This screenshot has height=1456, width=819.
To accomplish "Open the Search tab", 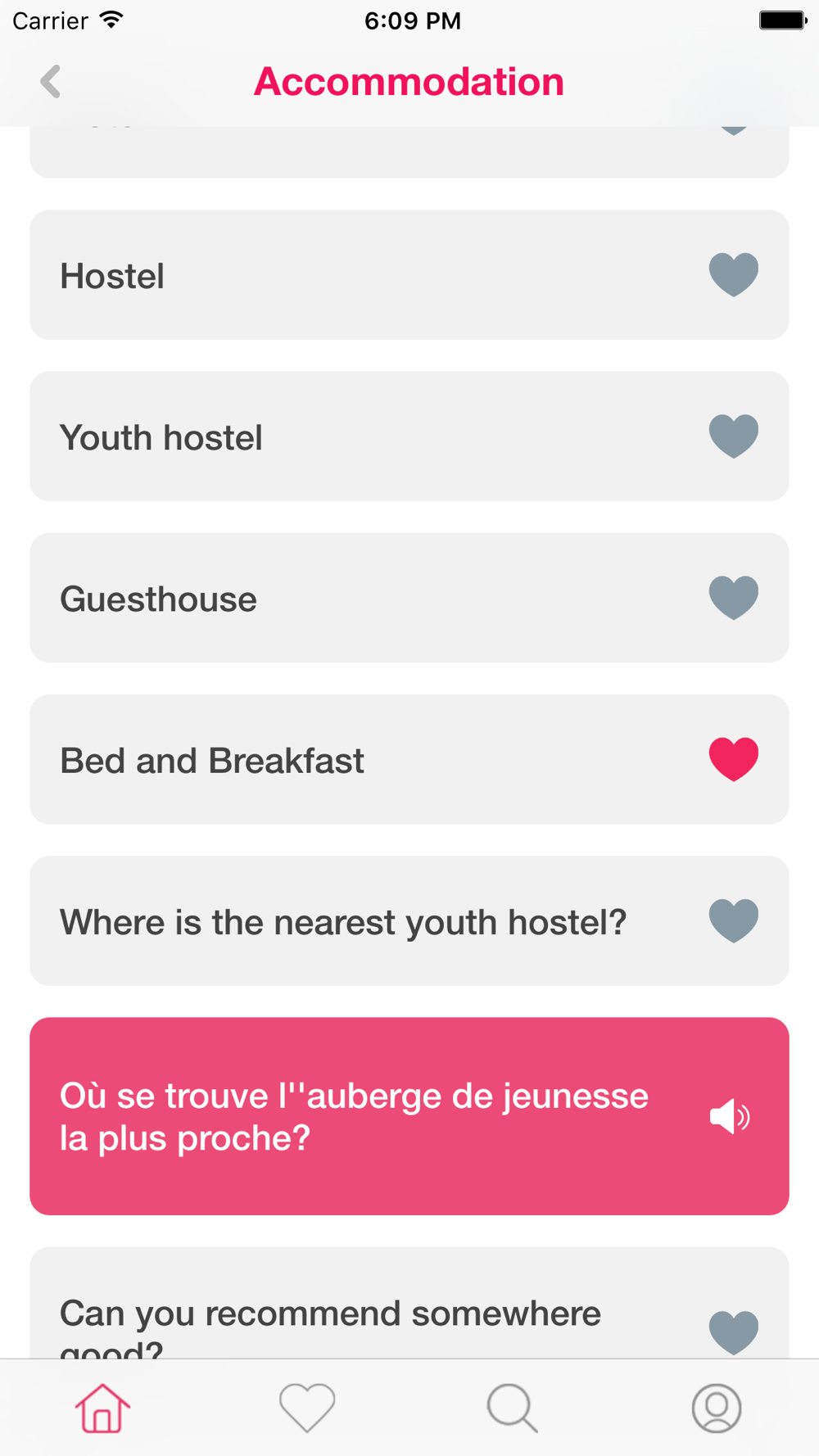I will (x=512, y=1409).
